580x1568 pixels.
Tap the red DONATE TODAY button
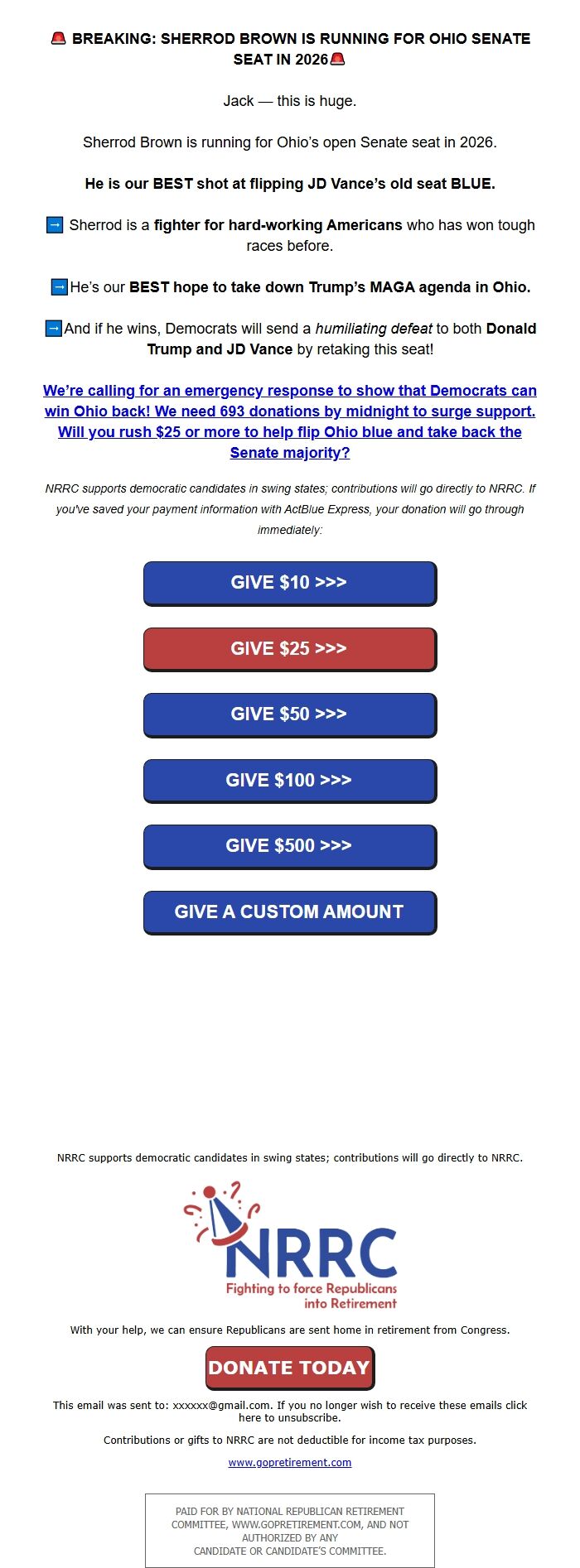click(289, 1368)
